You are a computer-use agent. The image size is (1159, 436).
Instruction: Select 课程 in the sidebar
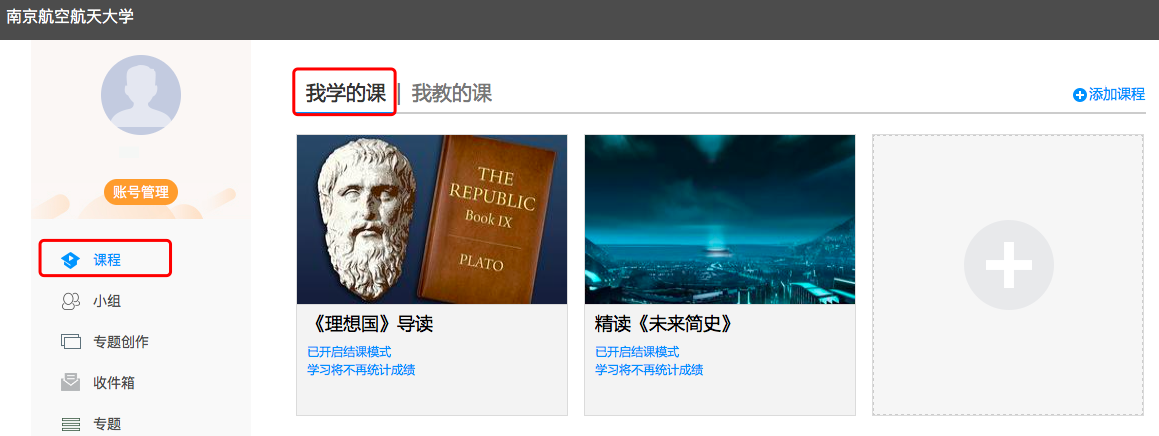click(x=106, y=260)
